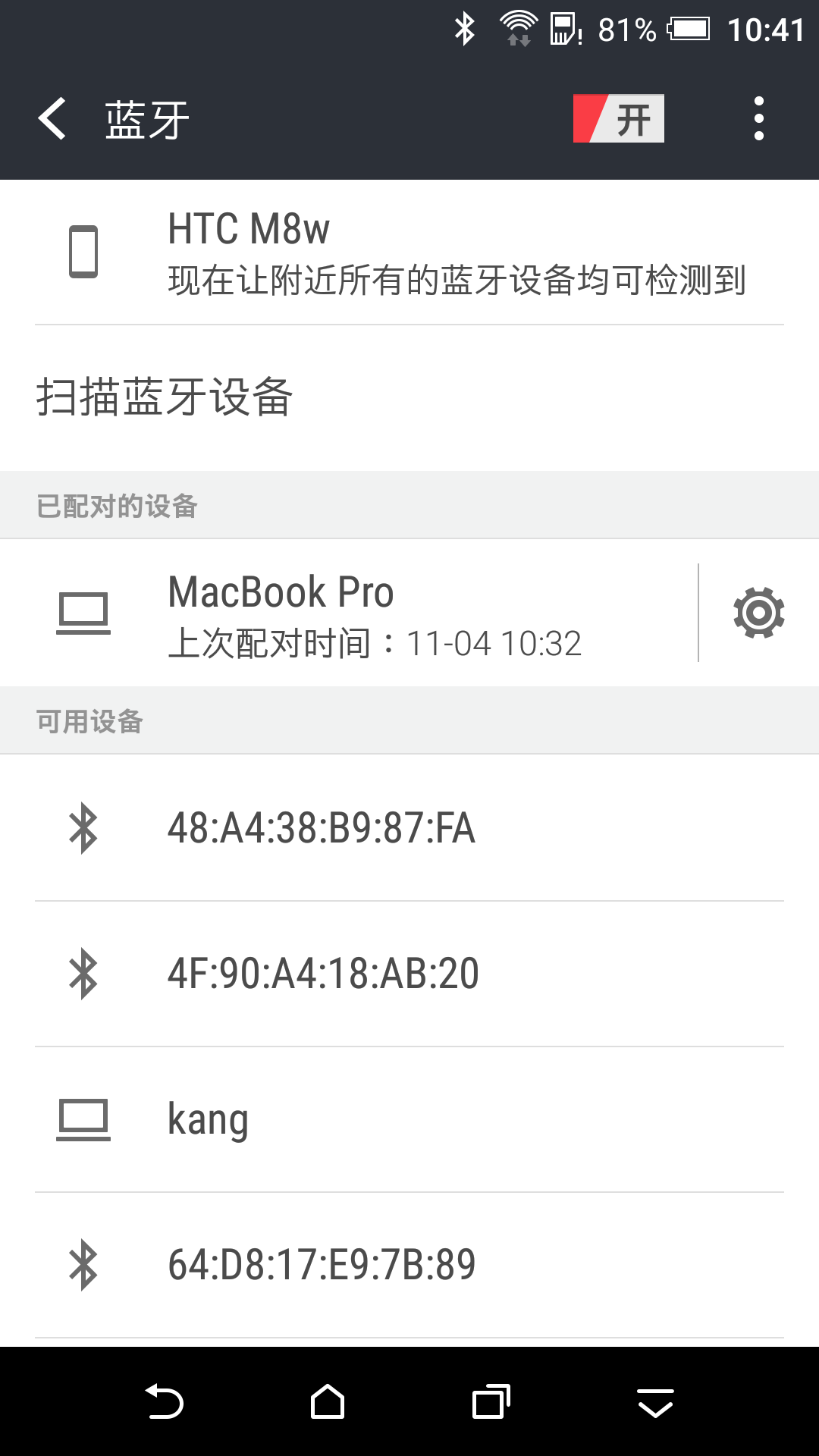
Task: Open the three-dot overflow menu
Action: click(x=758, y=118)
